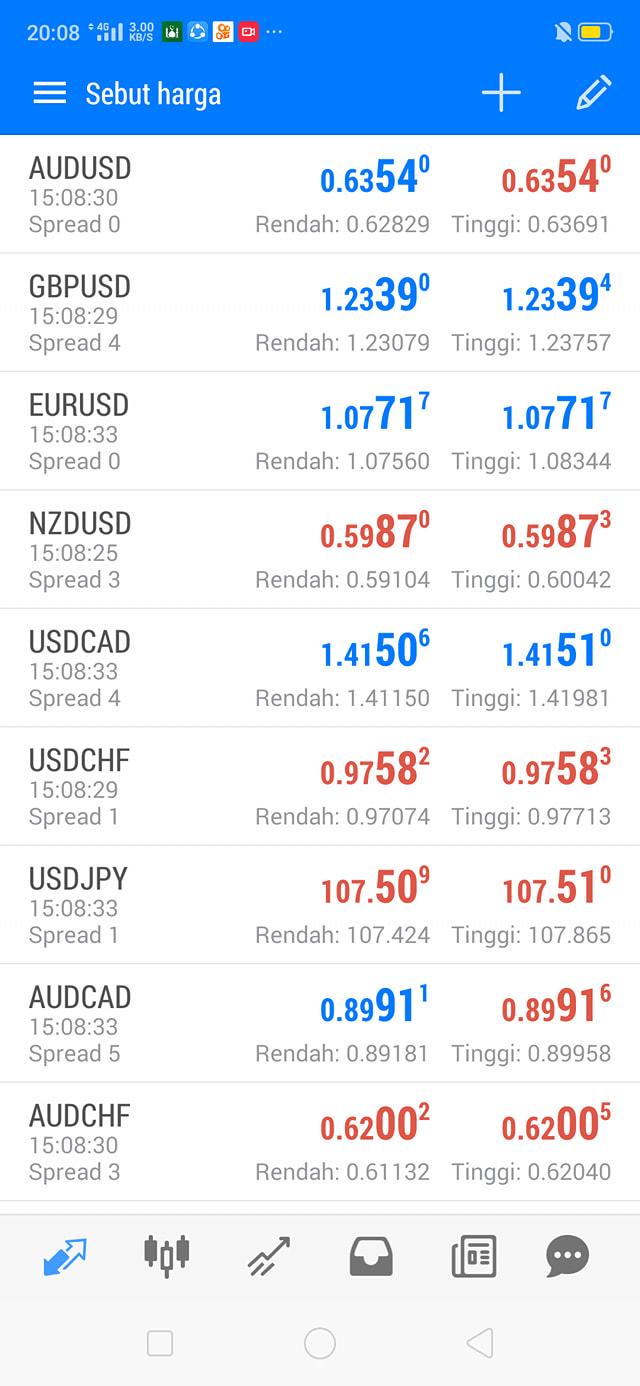Select the NZDUSD quote row
This screenshot has width=640, height=1386.
320,550
